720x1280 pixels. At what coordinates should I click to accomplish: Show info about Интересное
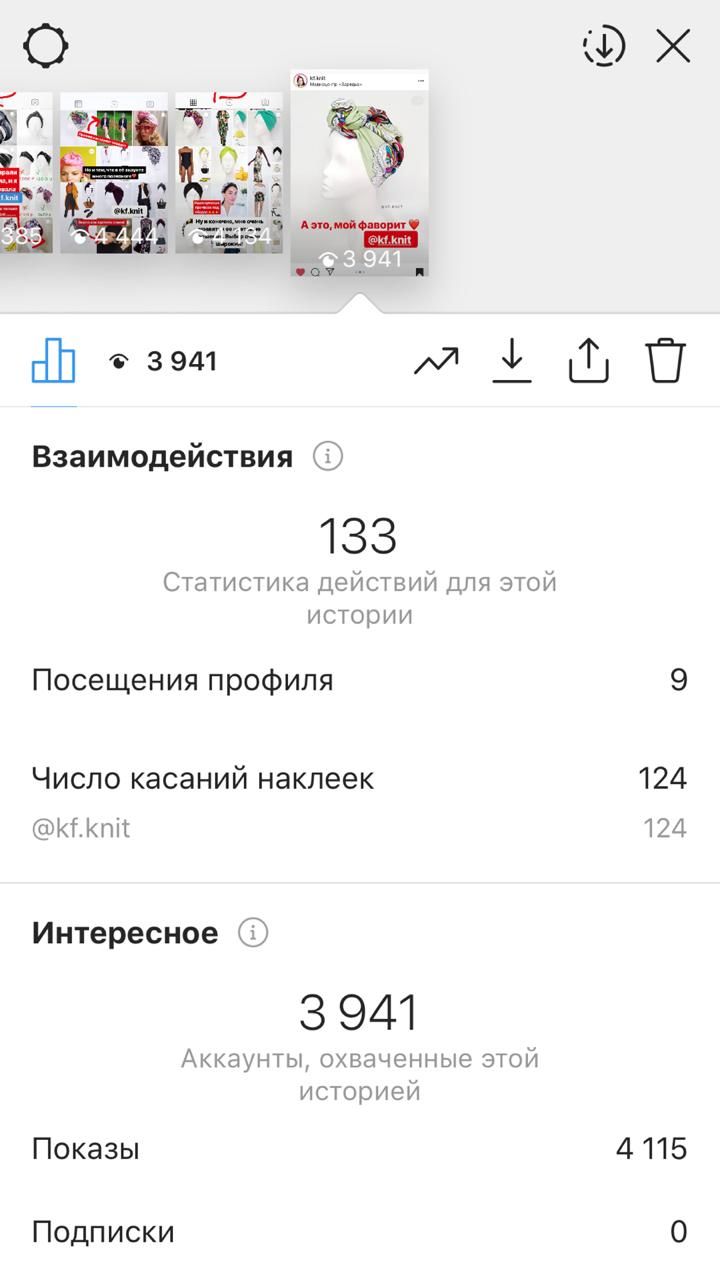[253, 933]
